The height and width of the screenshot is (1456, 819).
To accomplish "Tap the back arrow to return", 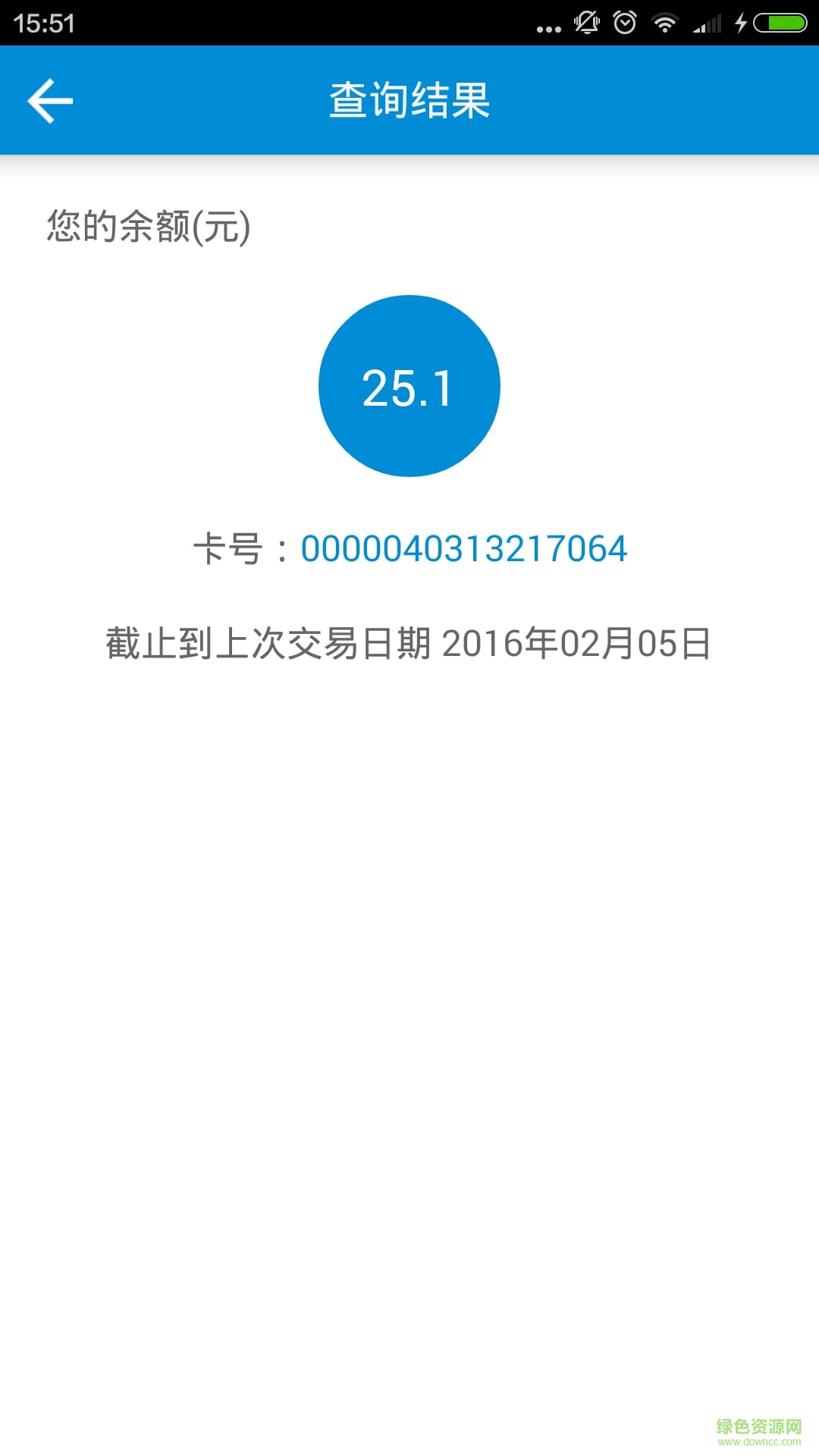I will click(x=50, y=99).
